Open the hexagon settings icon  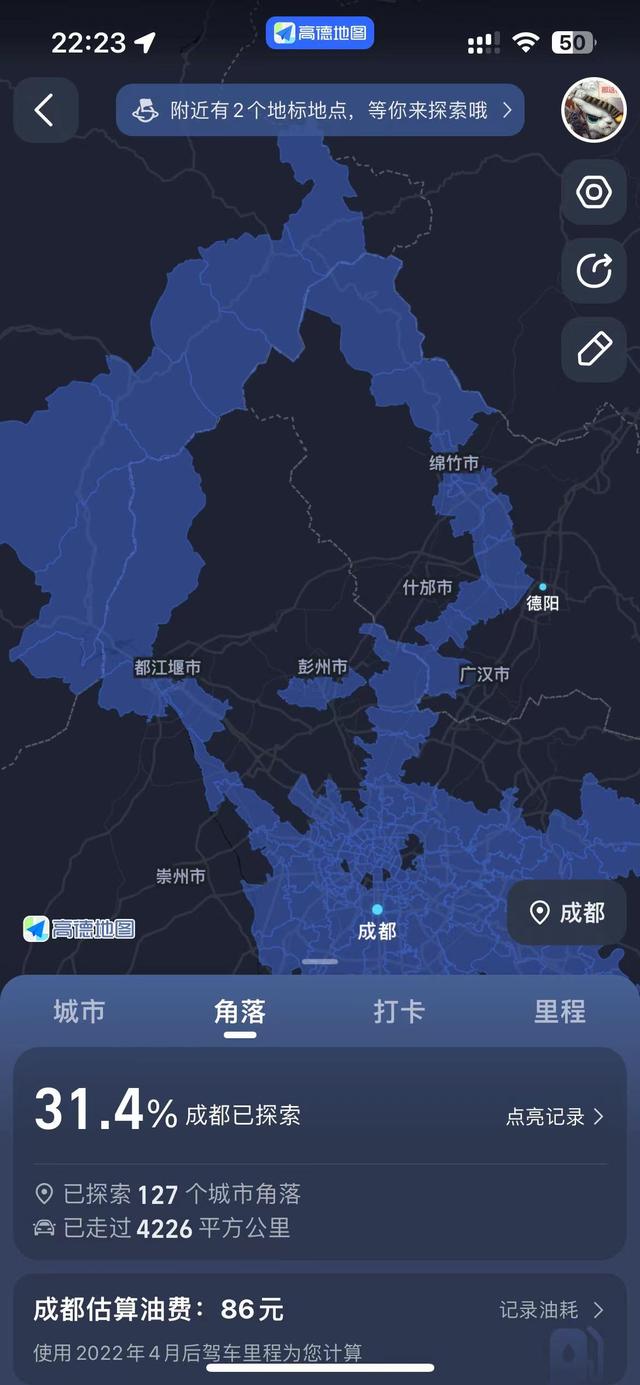[593, 192]
